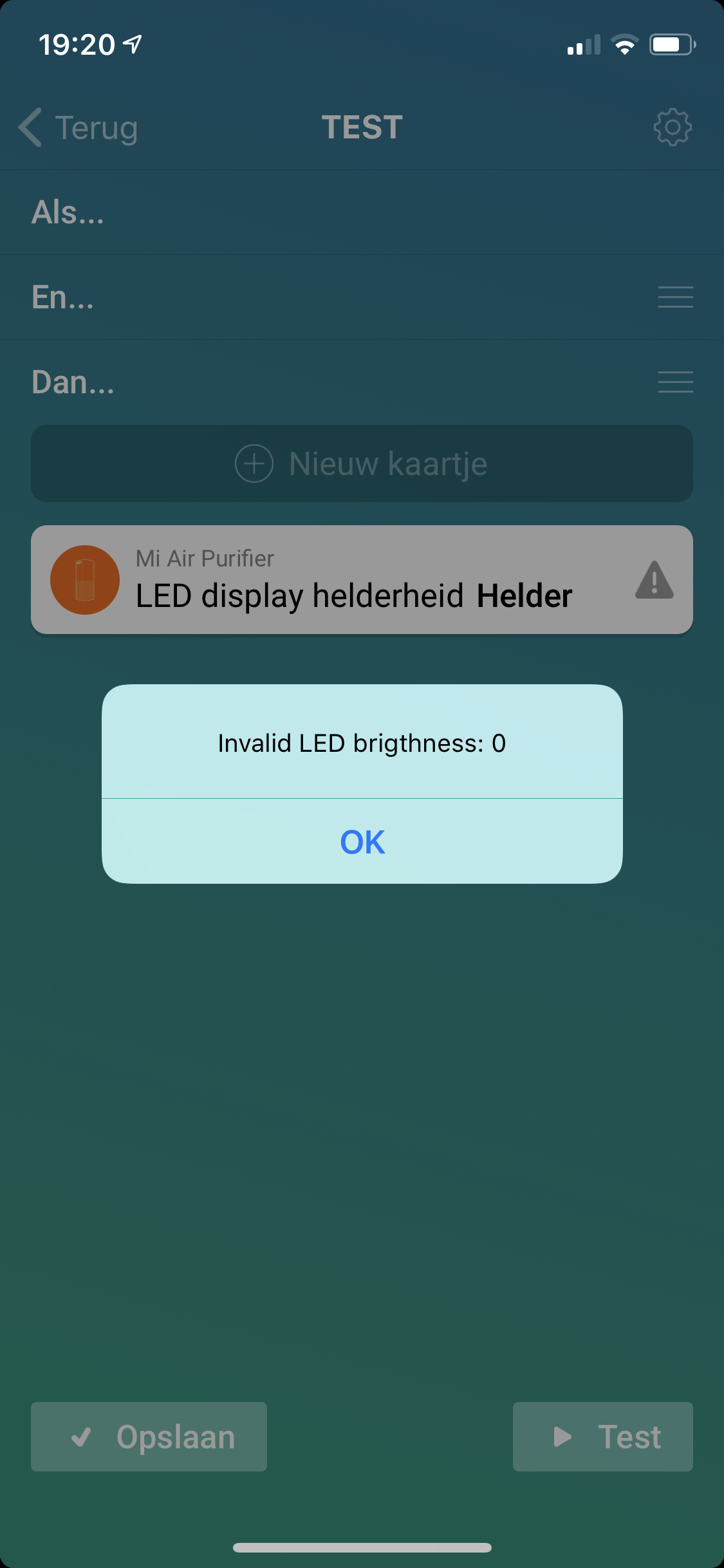Open the reorder handle in the En... section
The height and width of the screenshot is (1568, 724).
[675, 297]
